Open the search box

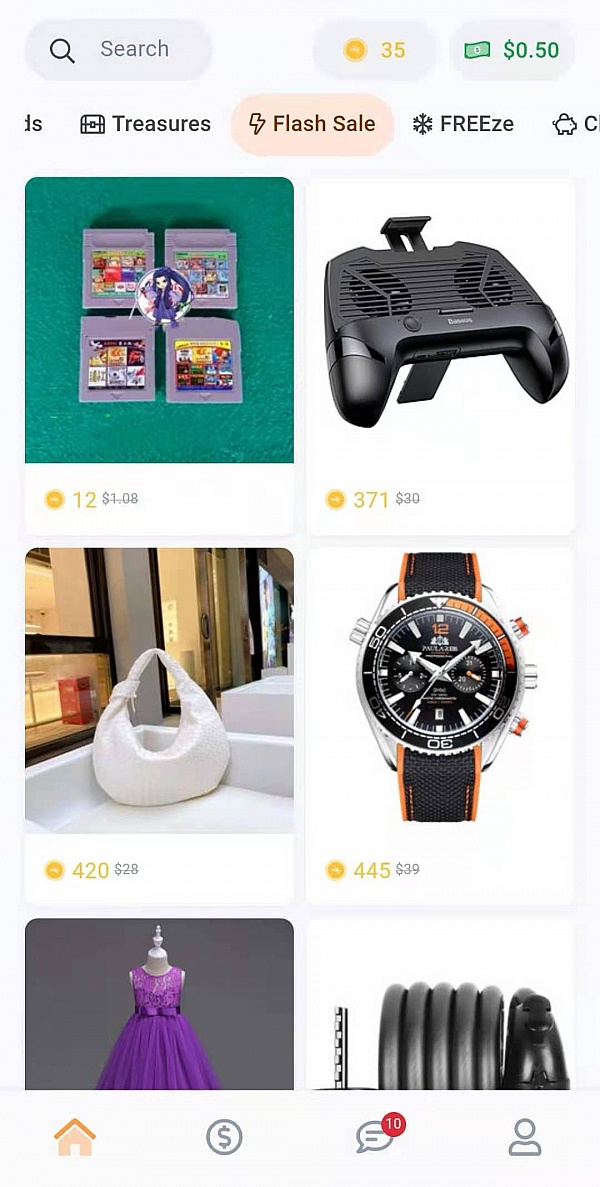(119, 50)
